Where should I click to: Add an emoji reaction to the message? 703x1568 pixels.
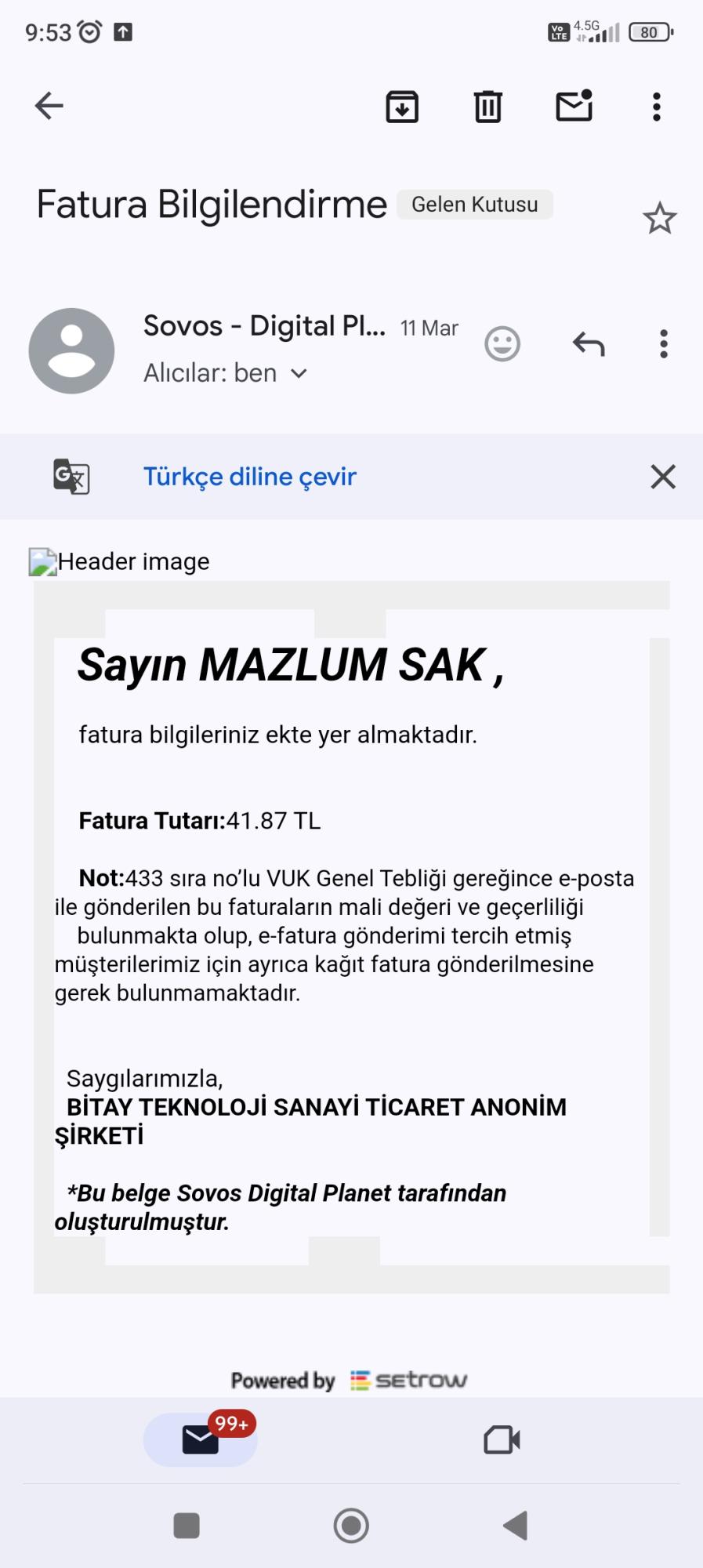tap(502, 343)
